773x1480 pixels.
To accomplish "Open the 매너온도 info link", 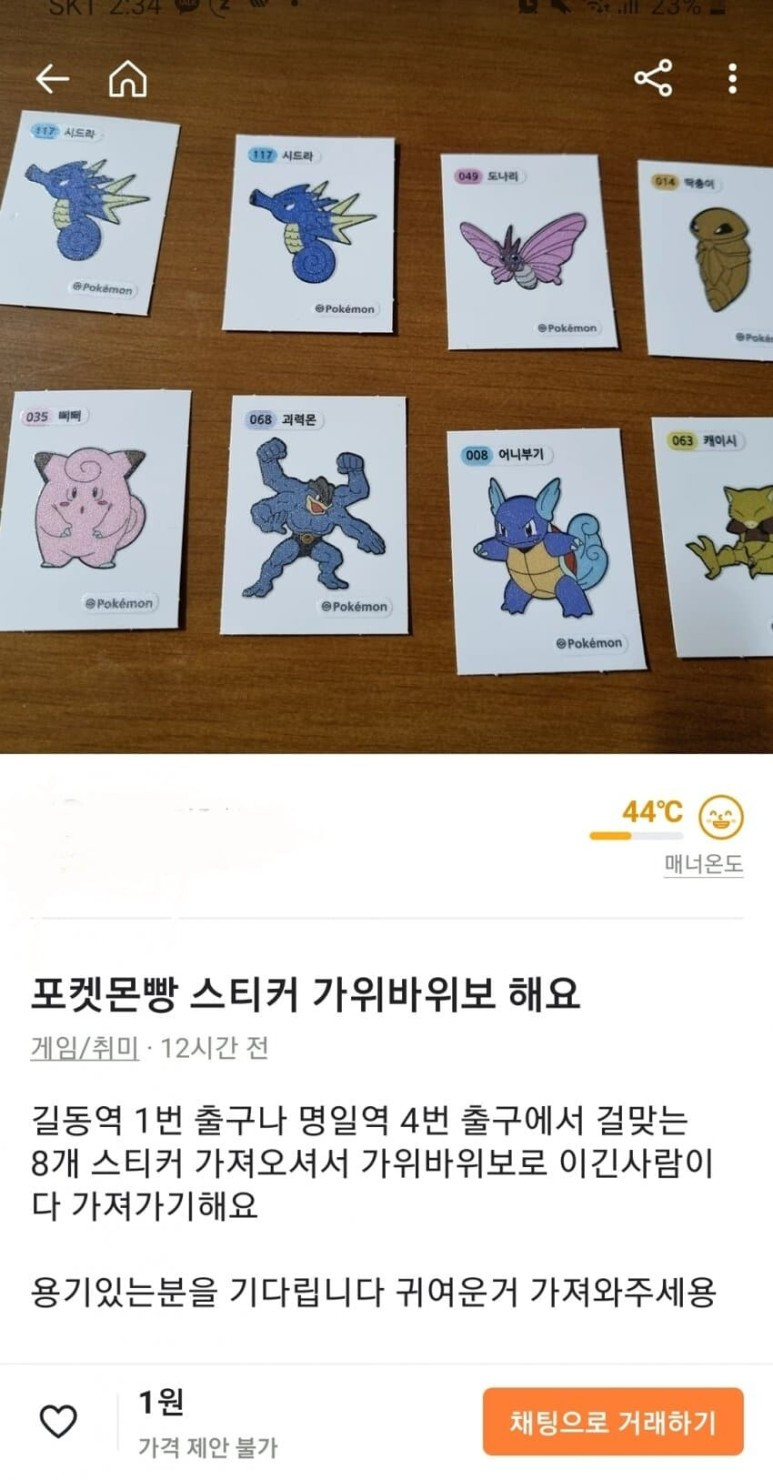I will [703, 864].
